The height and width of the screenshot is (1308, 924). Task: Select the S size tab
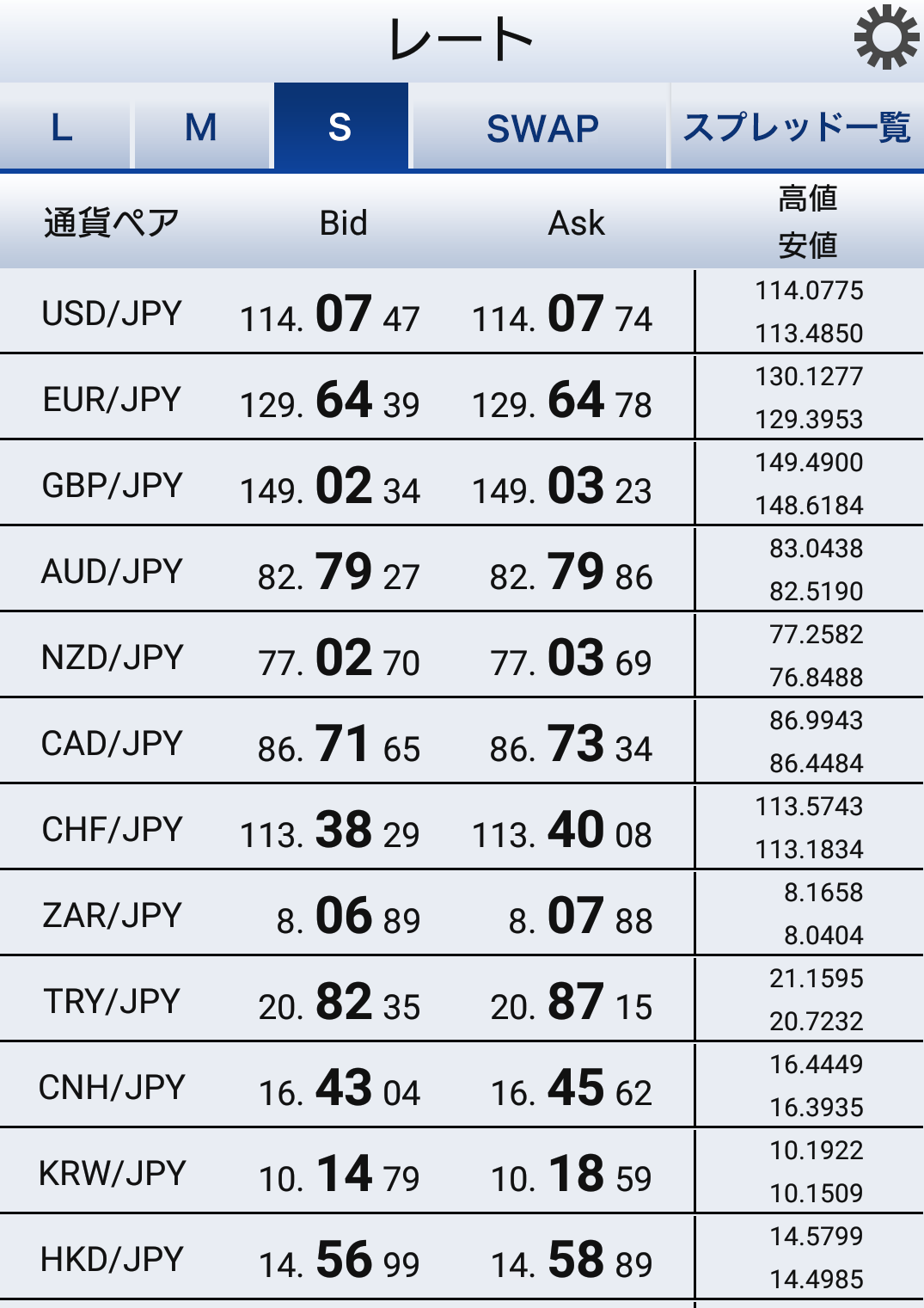[340, 127]
